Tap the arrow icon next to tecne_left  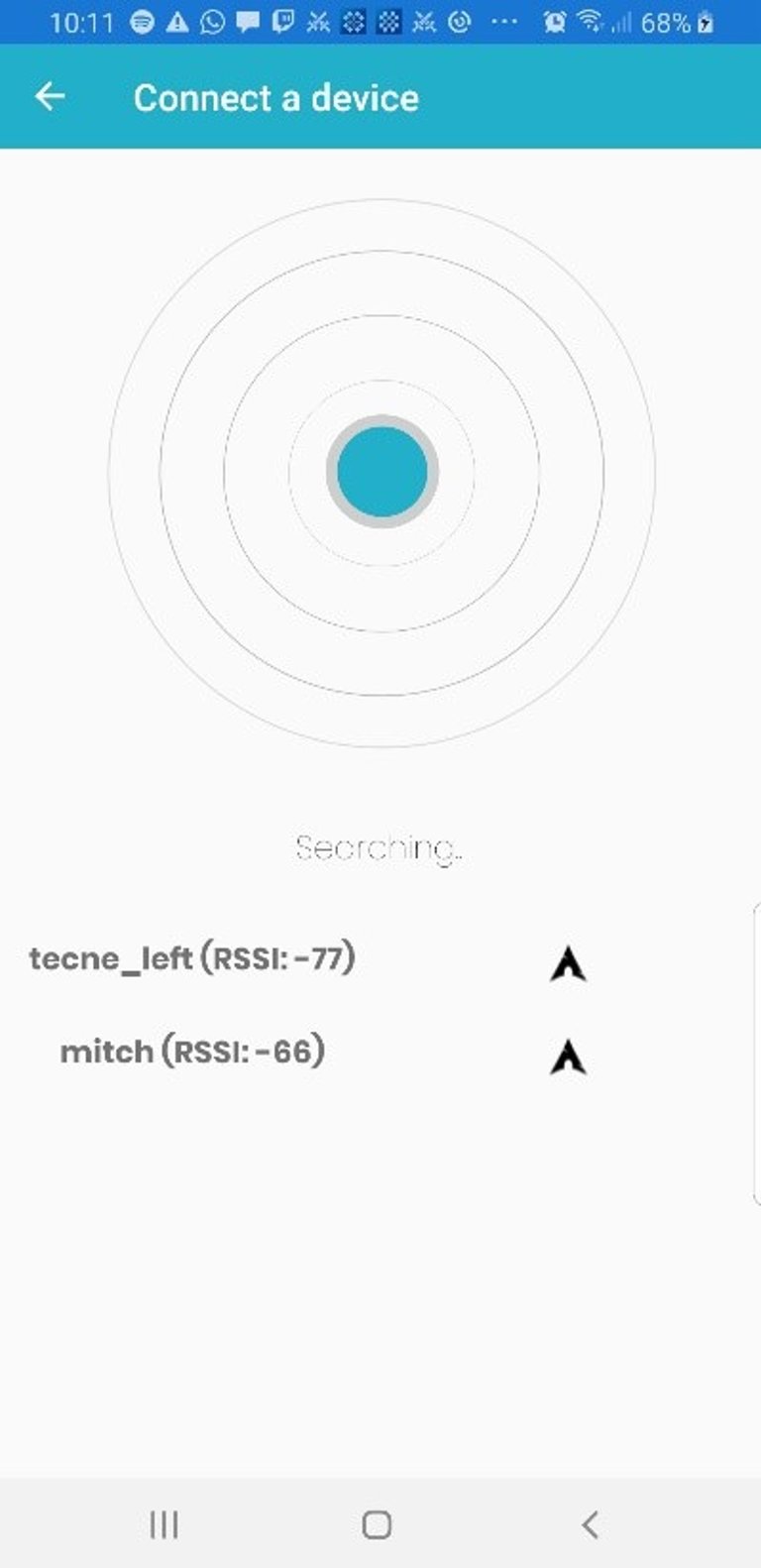(x=568, y=963)
